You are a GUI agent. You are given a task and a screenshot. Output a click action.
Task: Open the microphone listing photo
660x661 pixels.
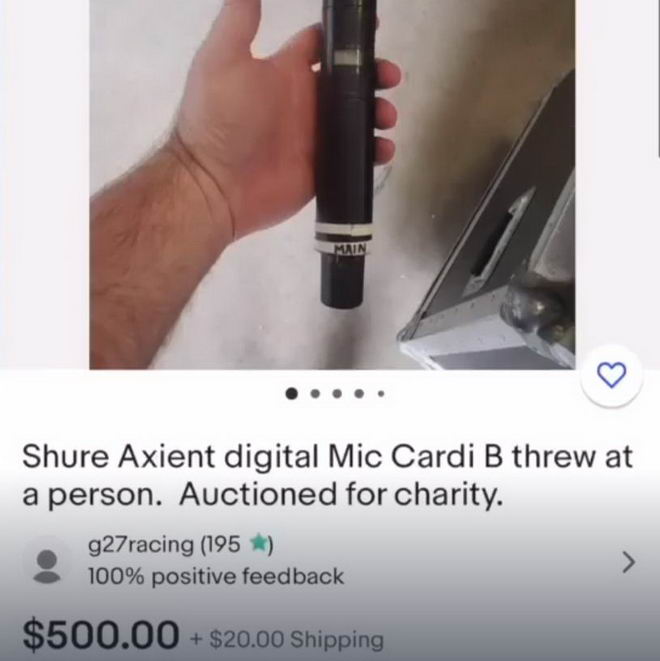click(x=330, y=185)
